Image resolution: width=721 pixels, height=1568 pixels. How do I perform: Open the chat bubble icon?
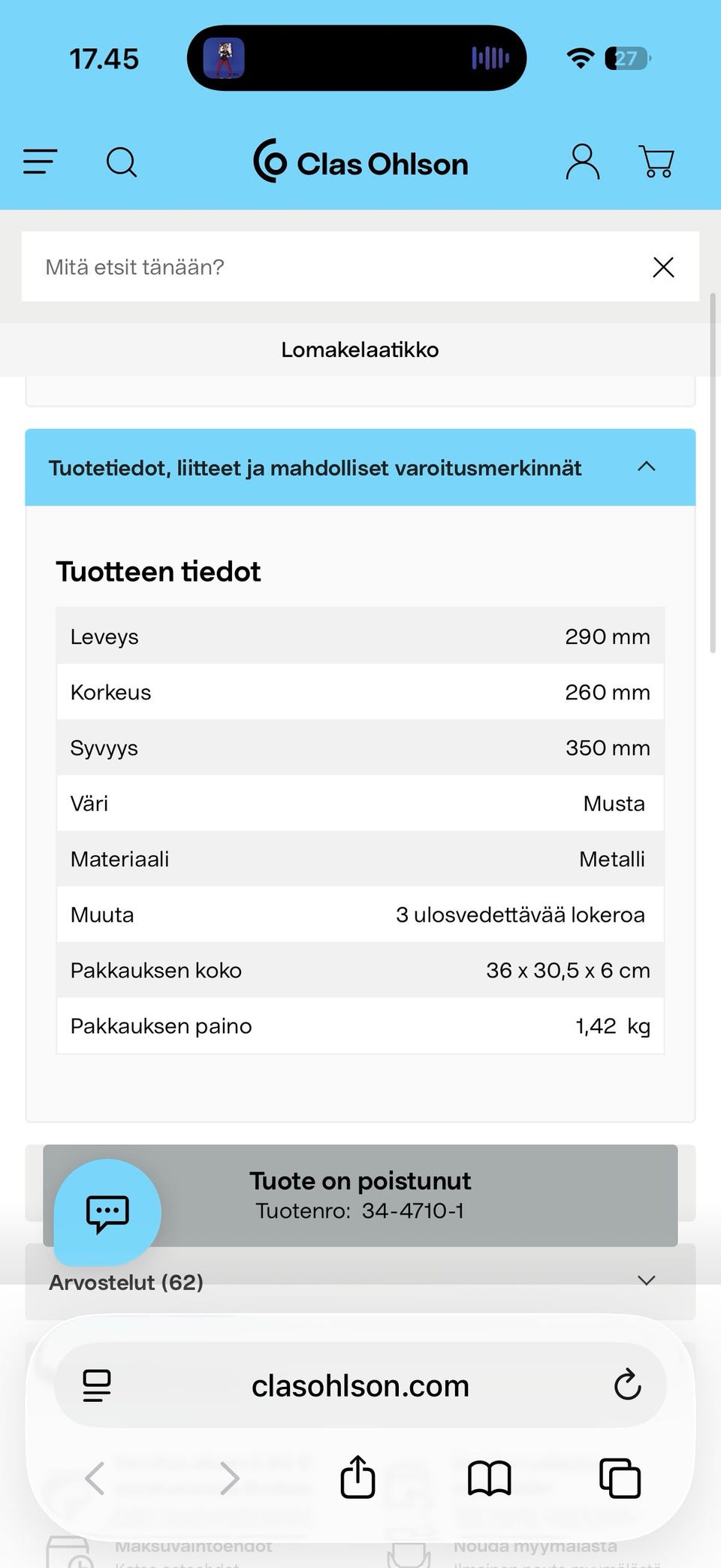pos(106,1210)
